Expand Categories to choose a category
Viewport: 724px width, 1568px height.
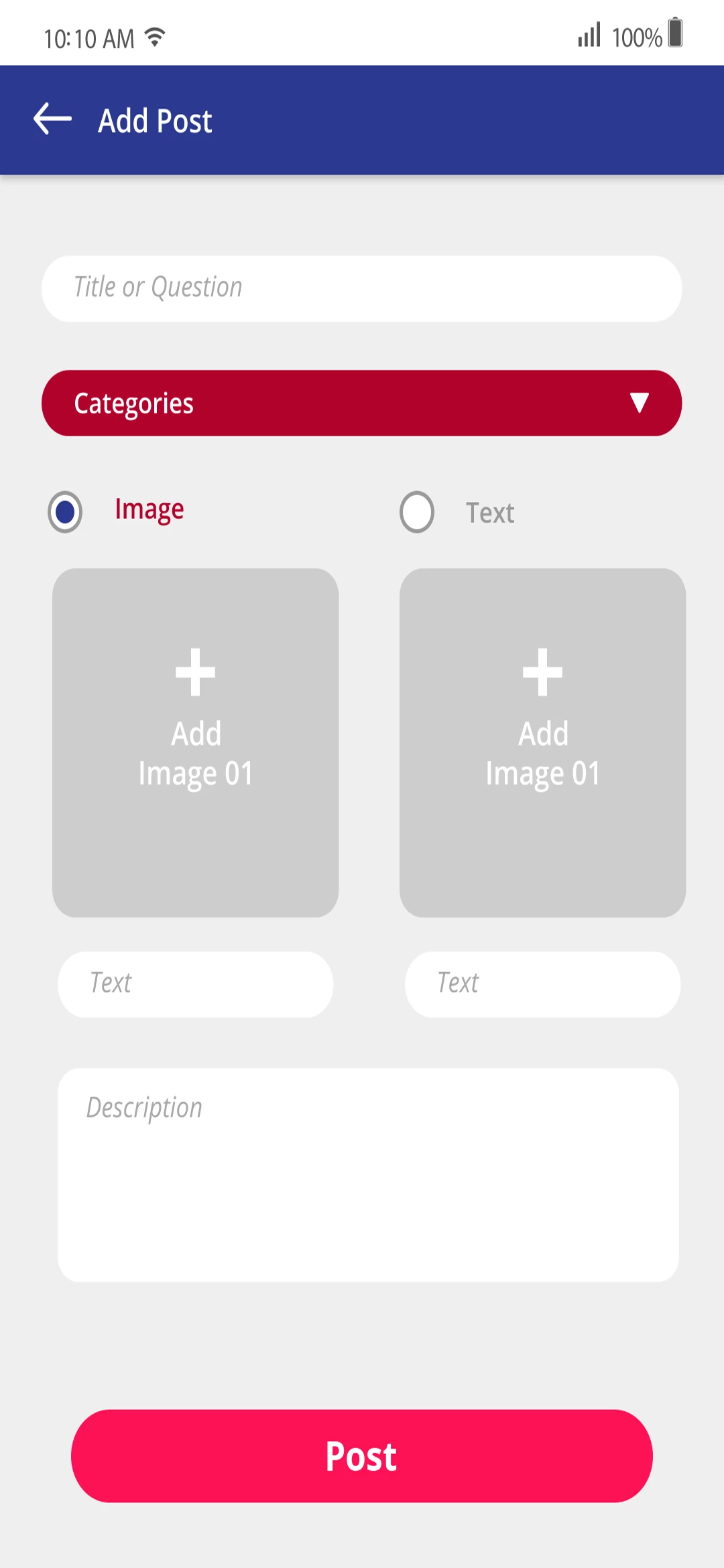point(362,403)
